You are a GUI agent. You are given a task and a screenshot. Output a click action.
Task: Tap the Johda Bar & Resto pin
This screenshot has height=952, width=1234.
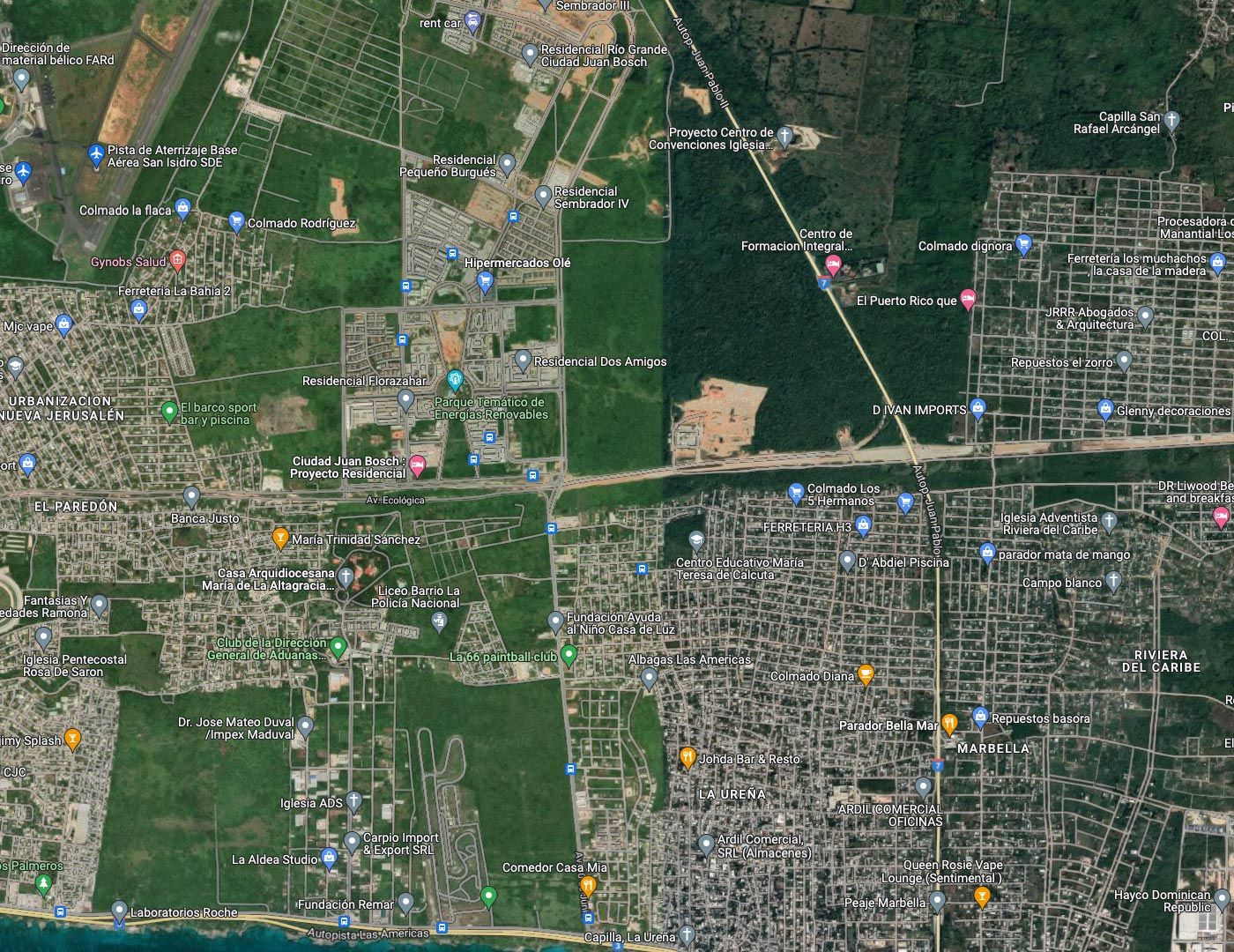pyautogui.click(x=688, y=756)
